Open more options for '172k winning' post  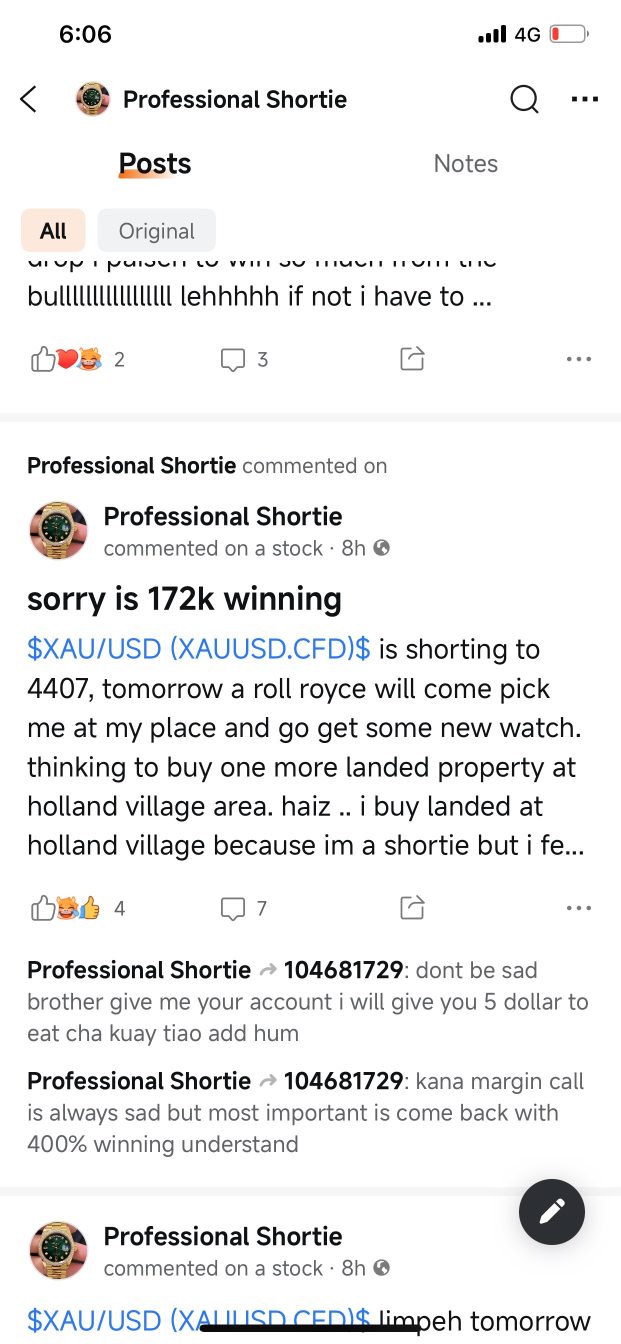tap(579, 908)
